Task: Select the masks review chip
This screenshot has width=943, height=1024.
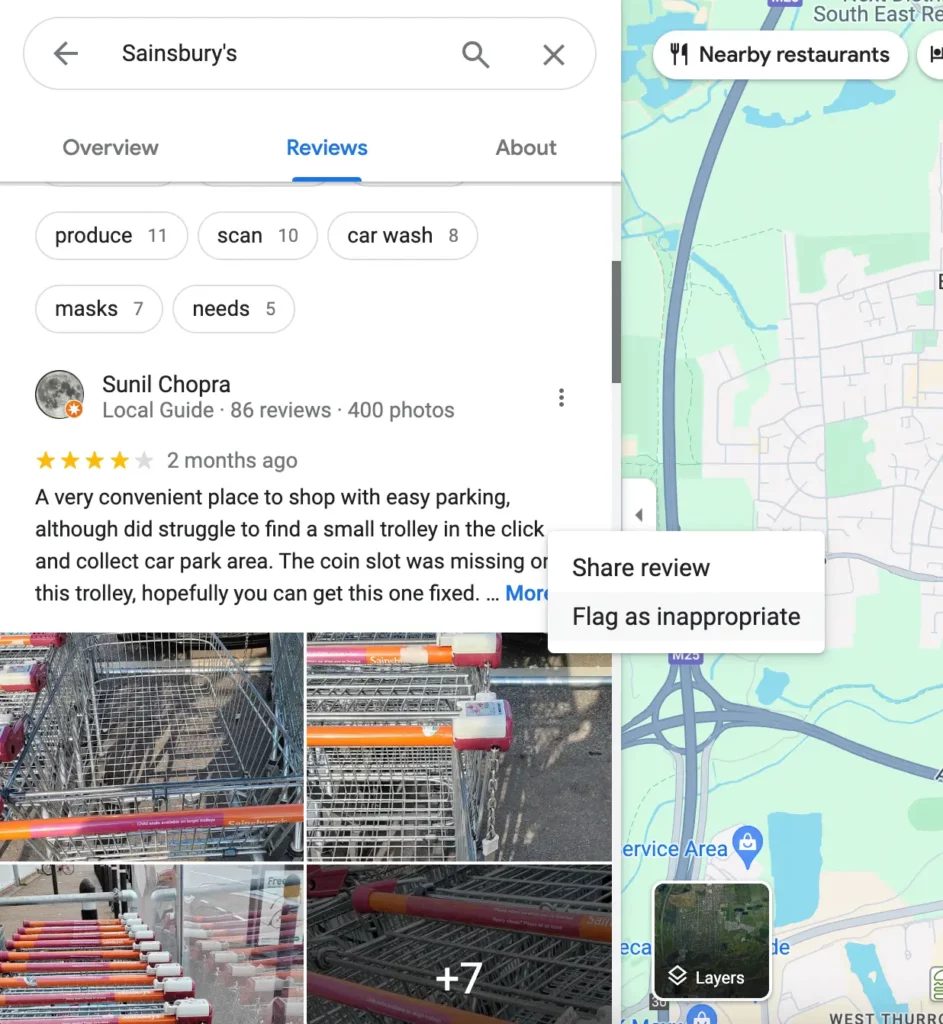Action: point(98,309)
